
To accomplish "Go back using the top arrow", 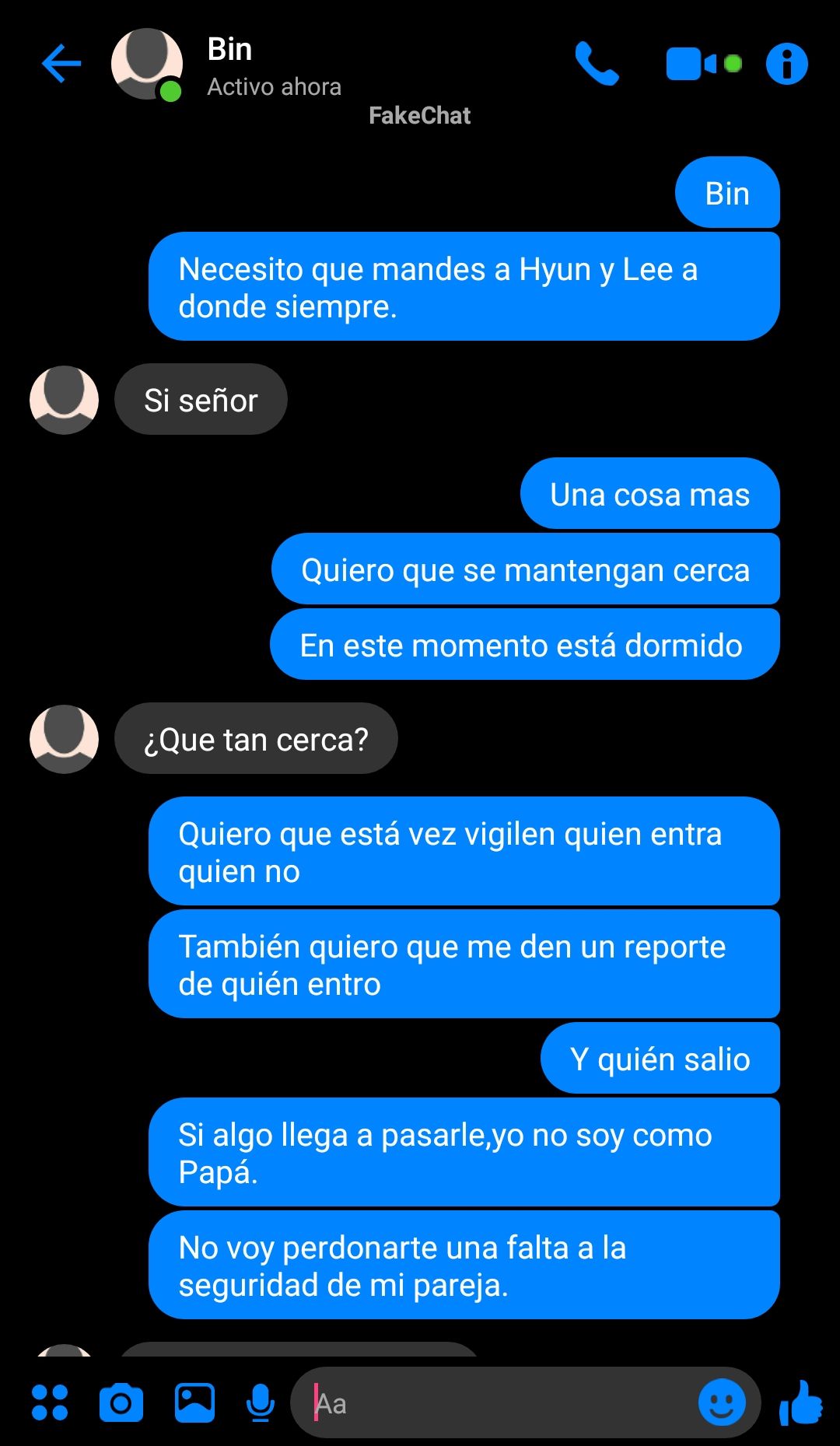I will pos(61,63).
